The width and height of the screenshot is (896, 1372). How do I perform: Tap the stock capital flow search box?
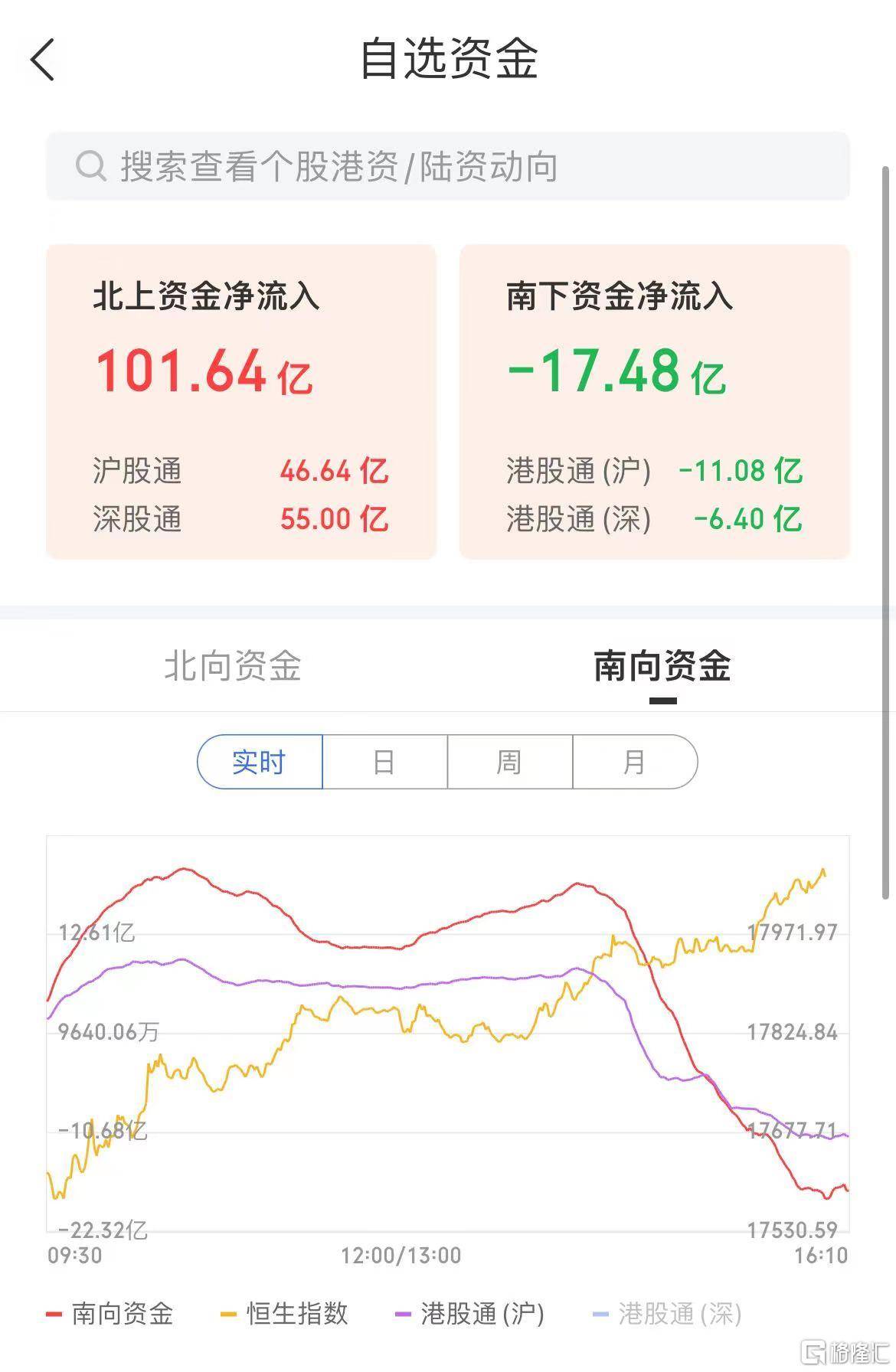tap(447, 166)
